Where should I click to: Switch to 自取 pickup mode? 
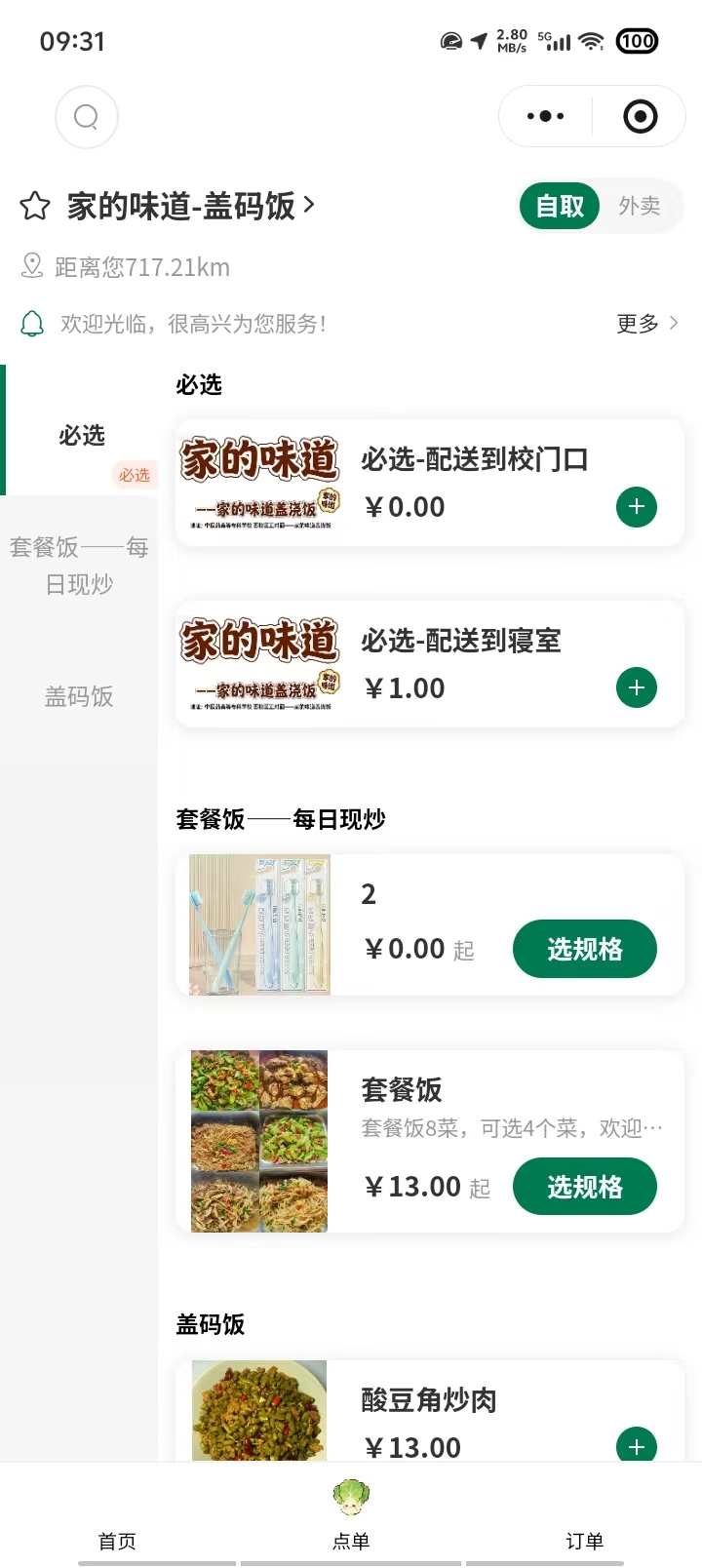tap(560, 206)
